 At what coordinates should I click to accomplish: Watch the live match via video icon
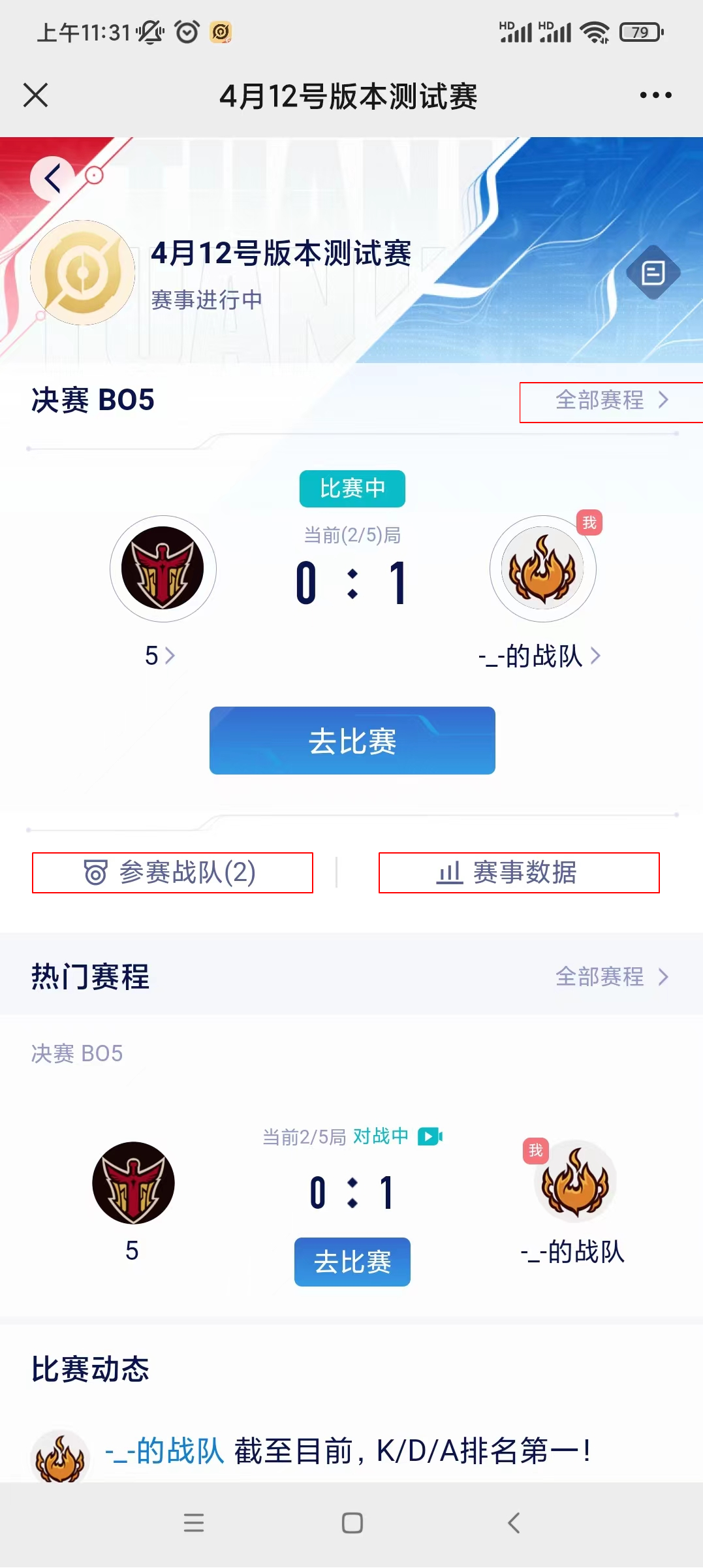pos(430,1136)
